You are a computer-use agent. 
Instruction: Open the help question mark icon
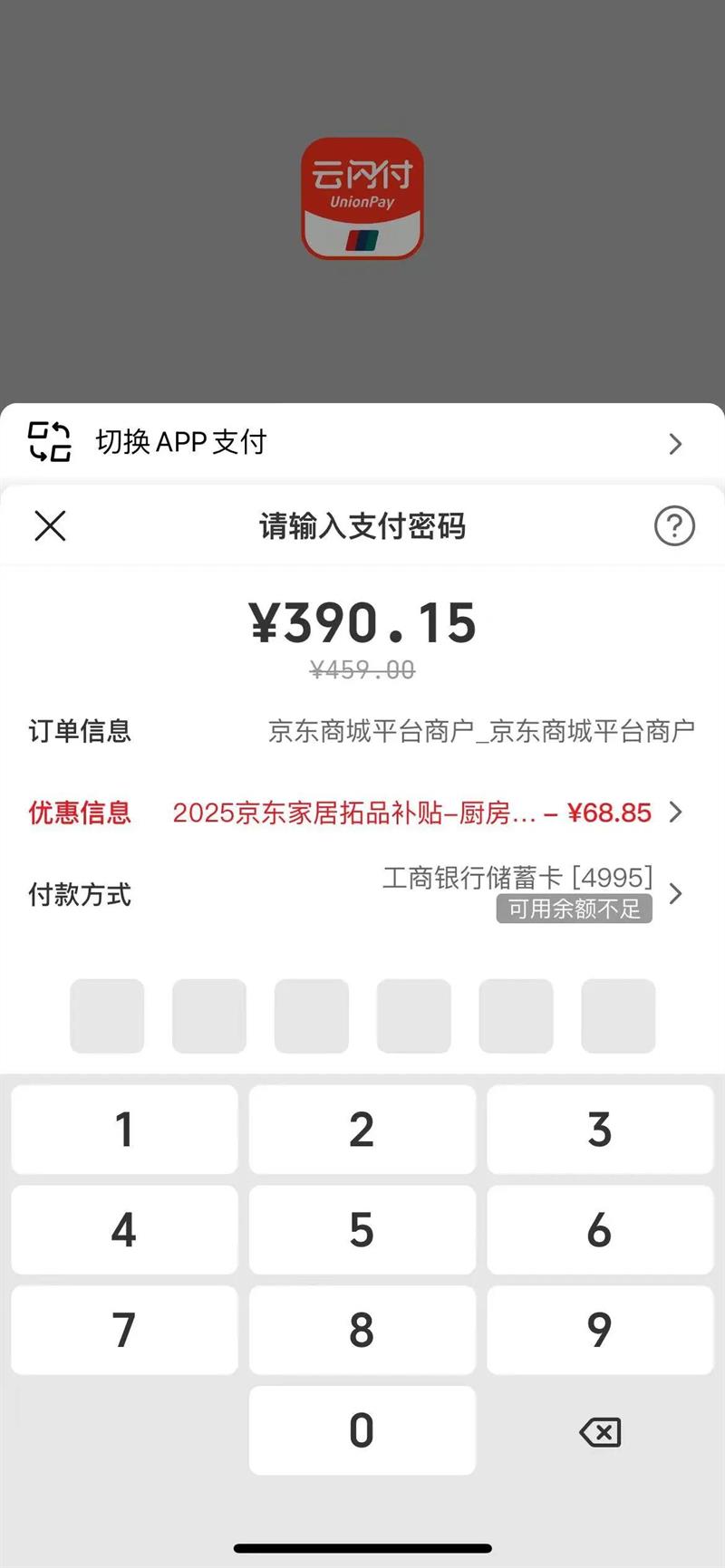pyautogui.click(x=674, y=525)
